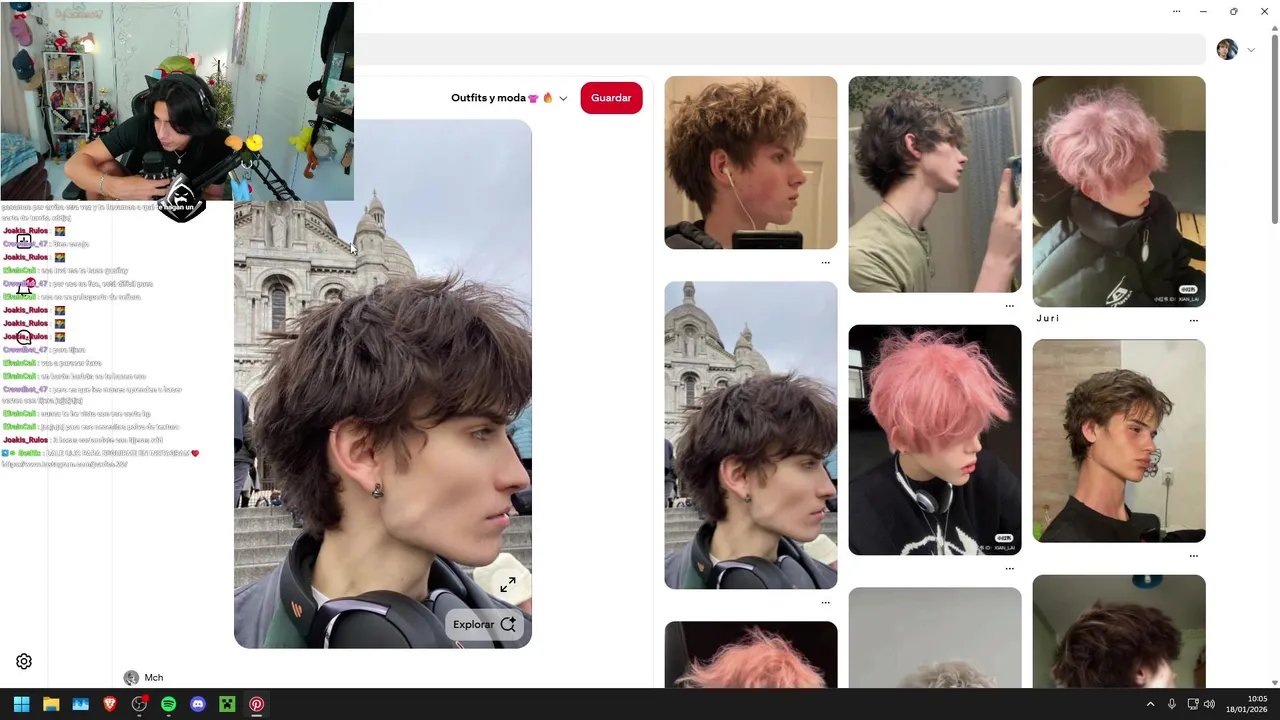Expand the Outfits y moda board dropdown
Viewport: 1280px width, 720px height.
click(563, 98)
